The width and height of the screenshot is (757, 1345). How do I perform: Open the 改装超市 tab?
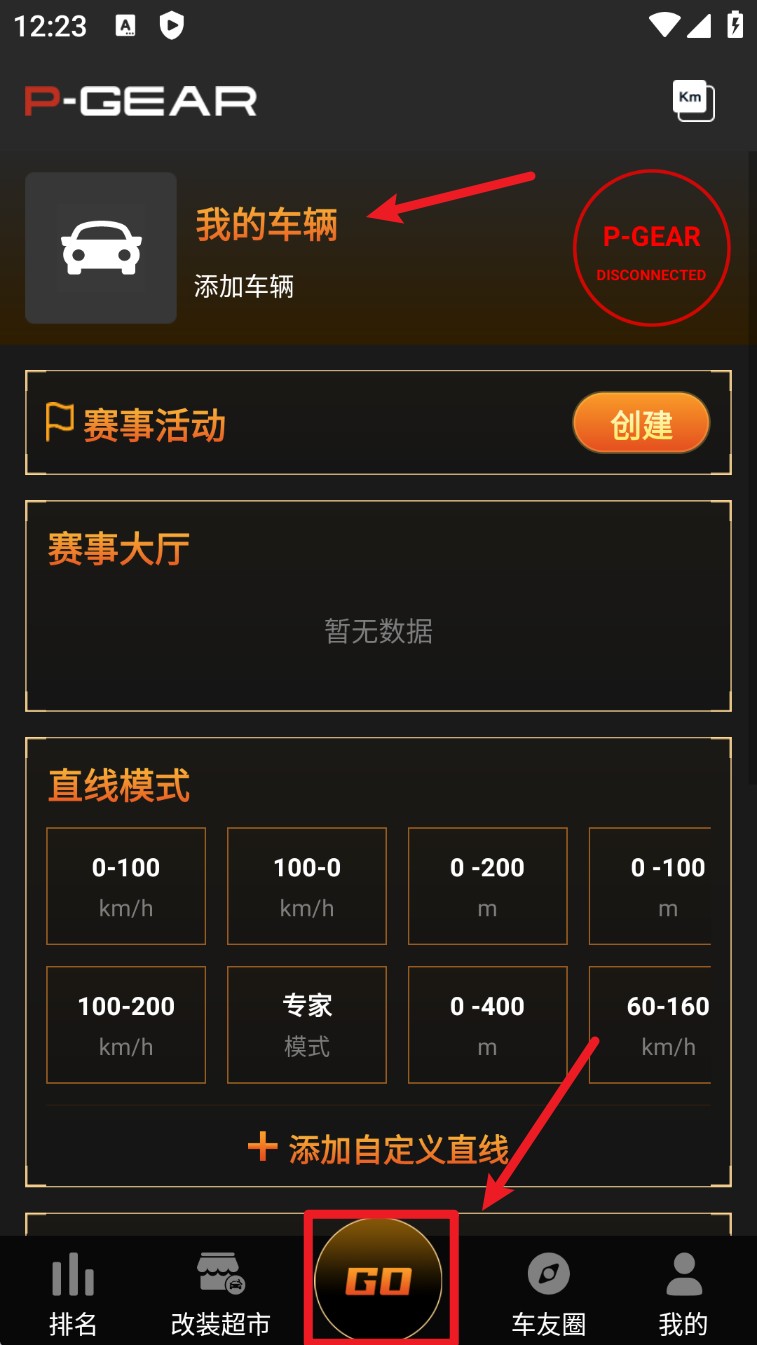pyautogui.click(x=221, y=1295)
